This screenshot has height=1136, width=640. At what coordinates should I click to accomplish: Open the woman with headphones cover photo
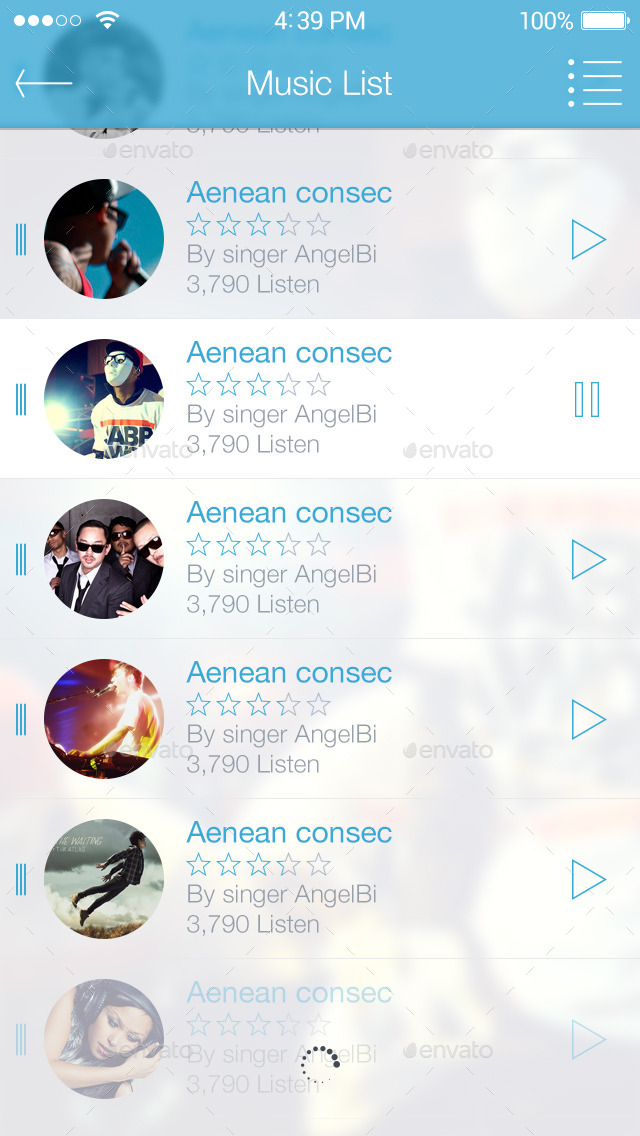(x=104, y=1039)
